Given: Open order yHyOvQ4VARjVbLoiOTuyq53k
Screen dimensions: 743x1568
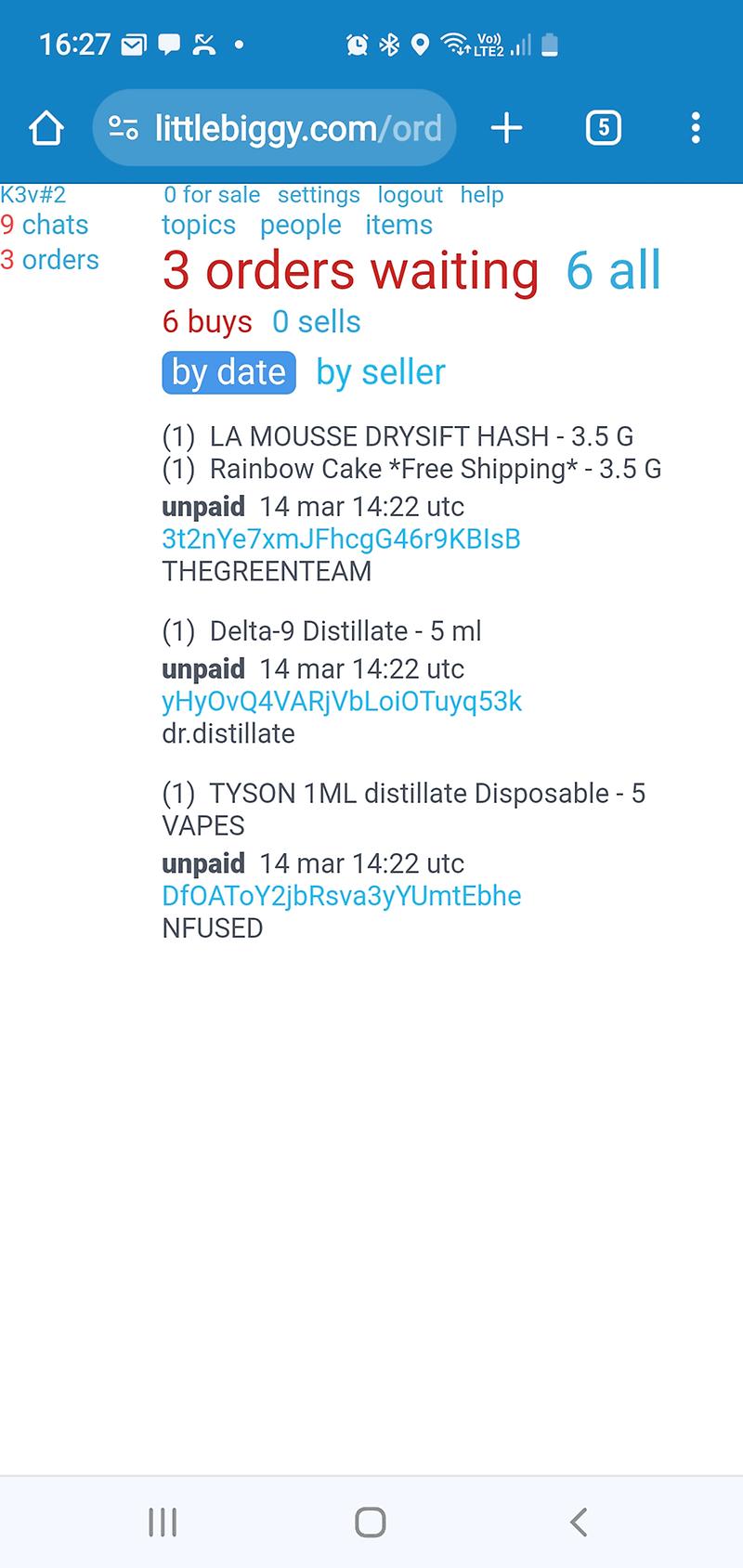Looking at the screenshot, I should [x=342, y=702].
